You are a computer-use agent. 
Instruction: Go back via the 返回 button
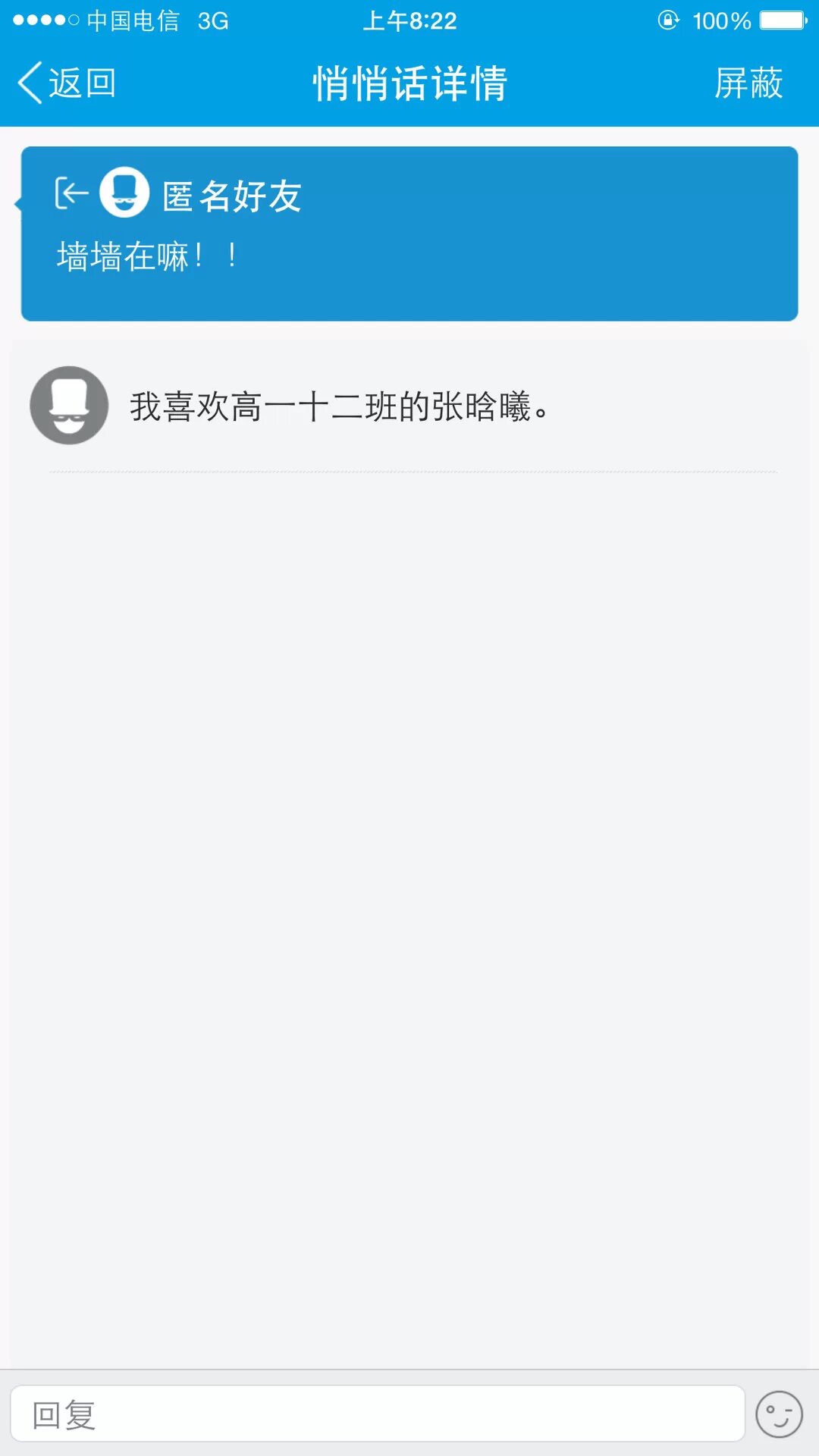coord(67,83)
